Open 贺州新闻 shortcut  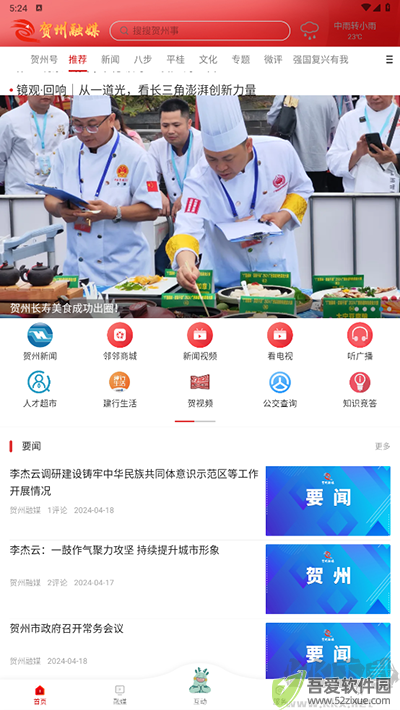point(40,342)
